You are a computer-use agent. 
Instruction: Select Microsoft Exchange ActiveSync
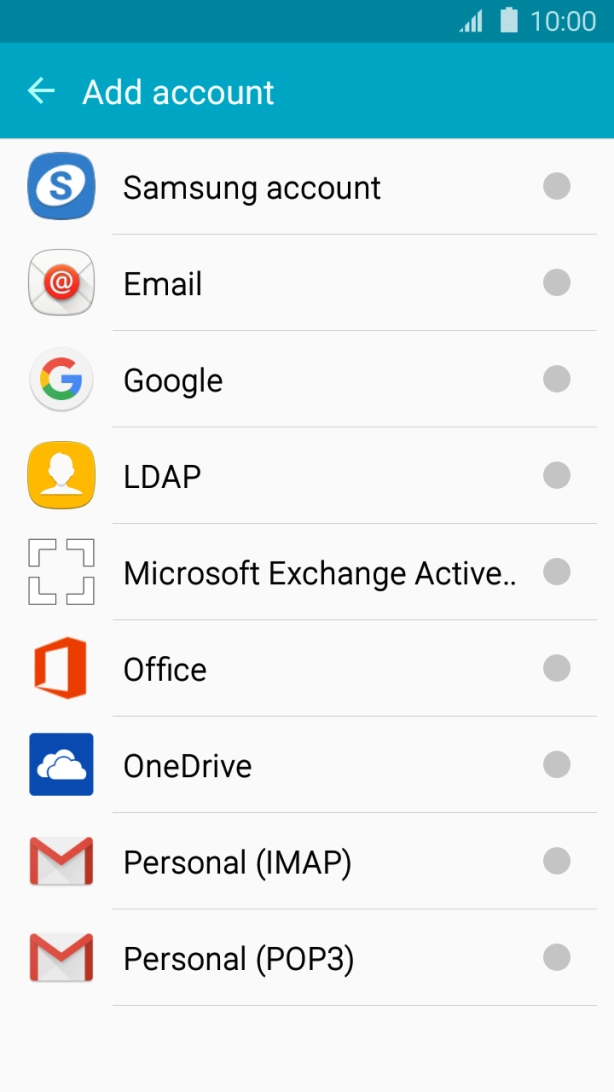319,573
